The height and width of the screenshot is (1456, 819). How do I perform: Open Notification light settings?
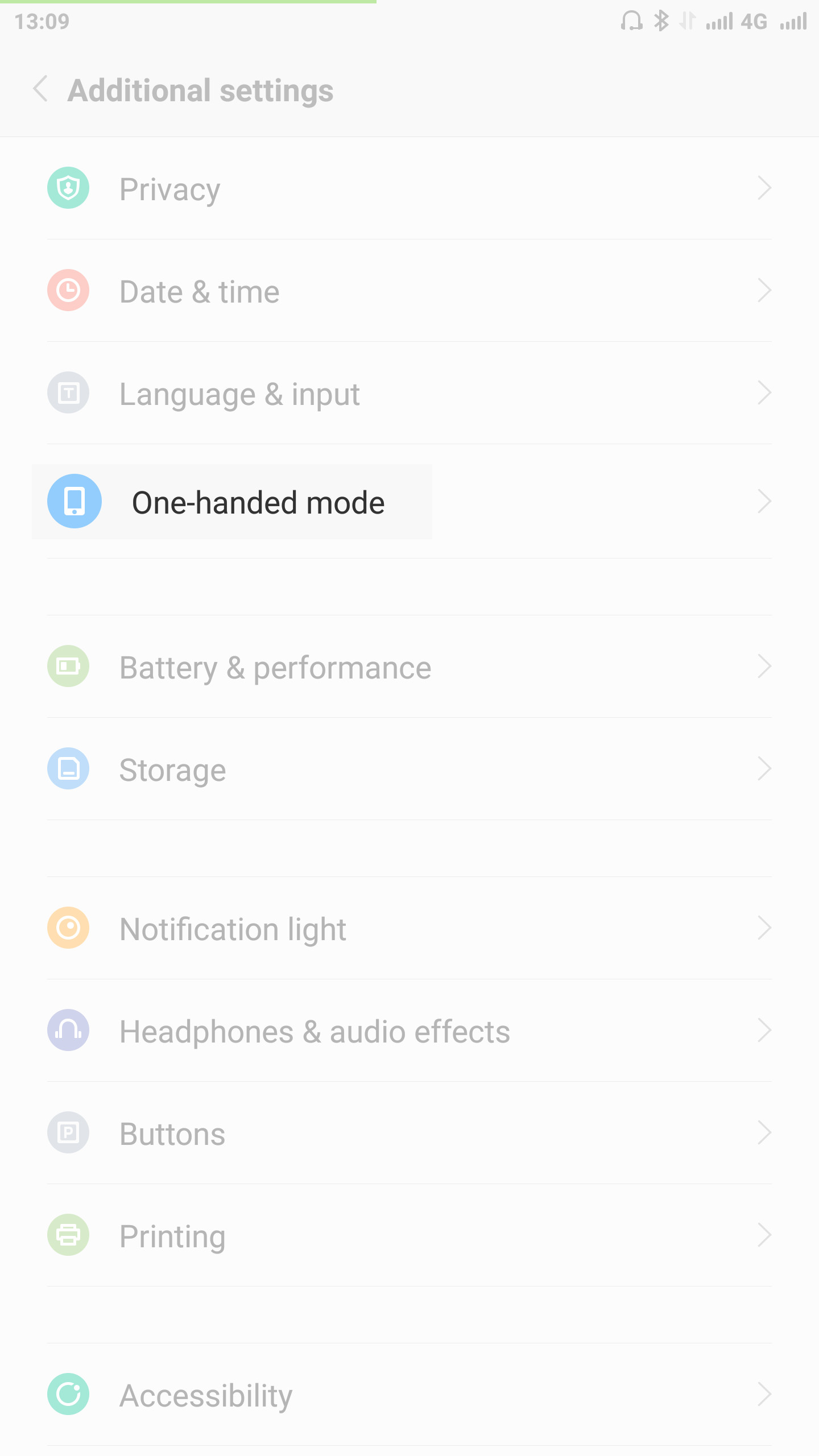409,928
